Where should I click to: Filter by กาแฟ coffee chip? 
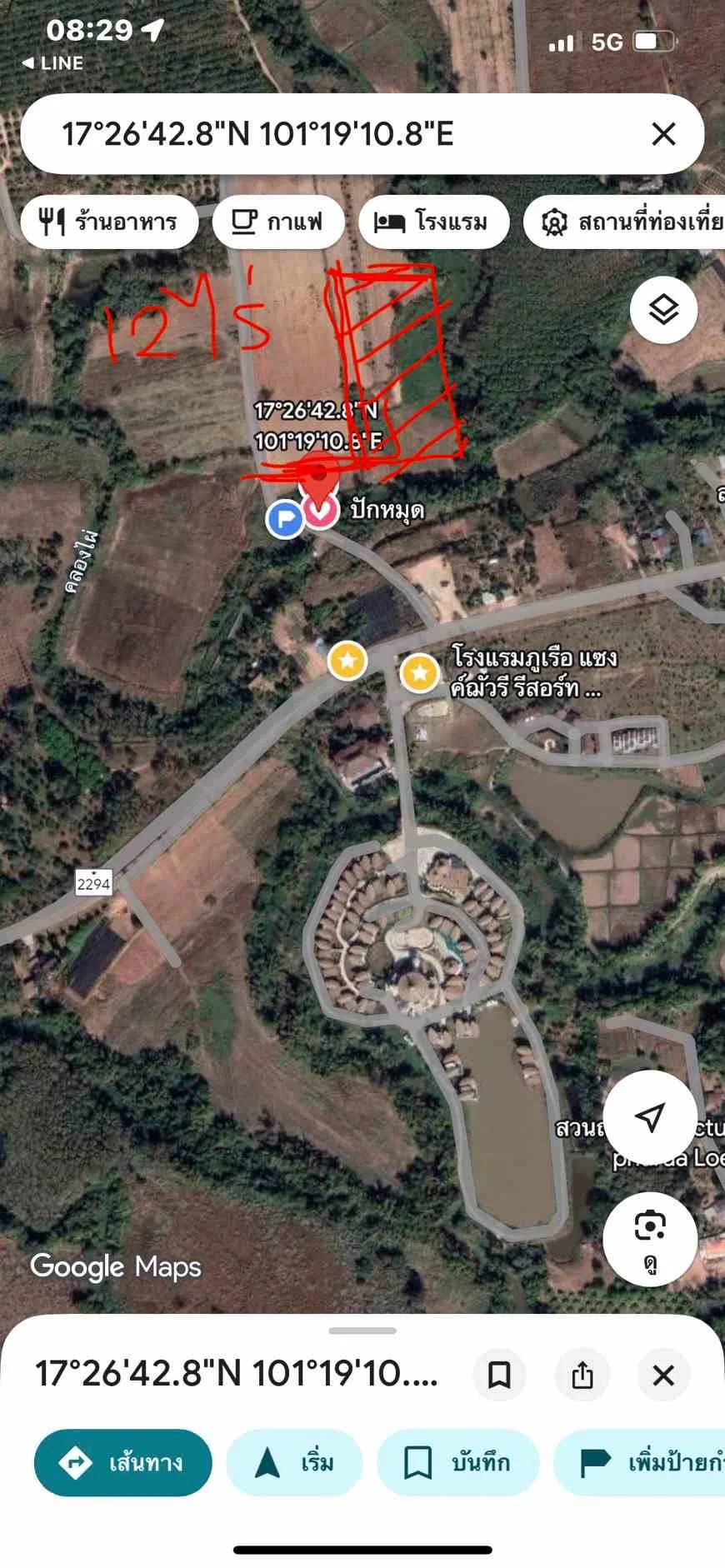[x=278, y=222]
